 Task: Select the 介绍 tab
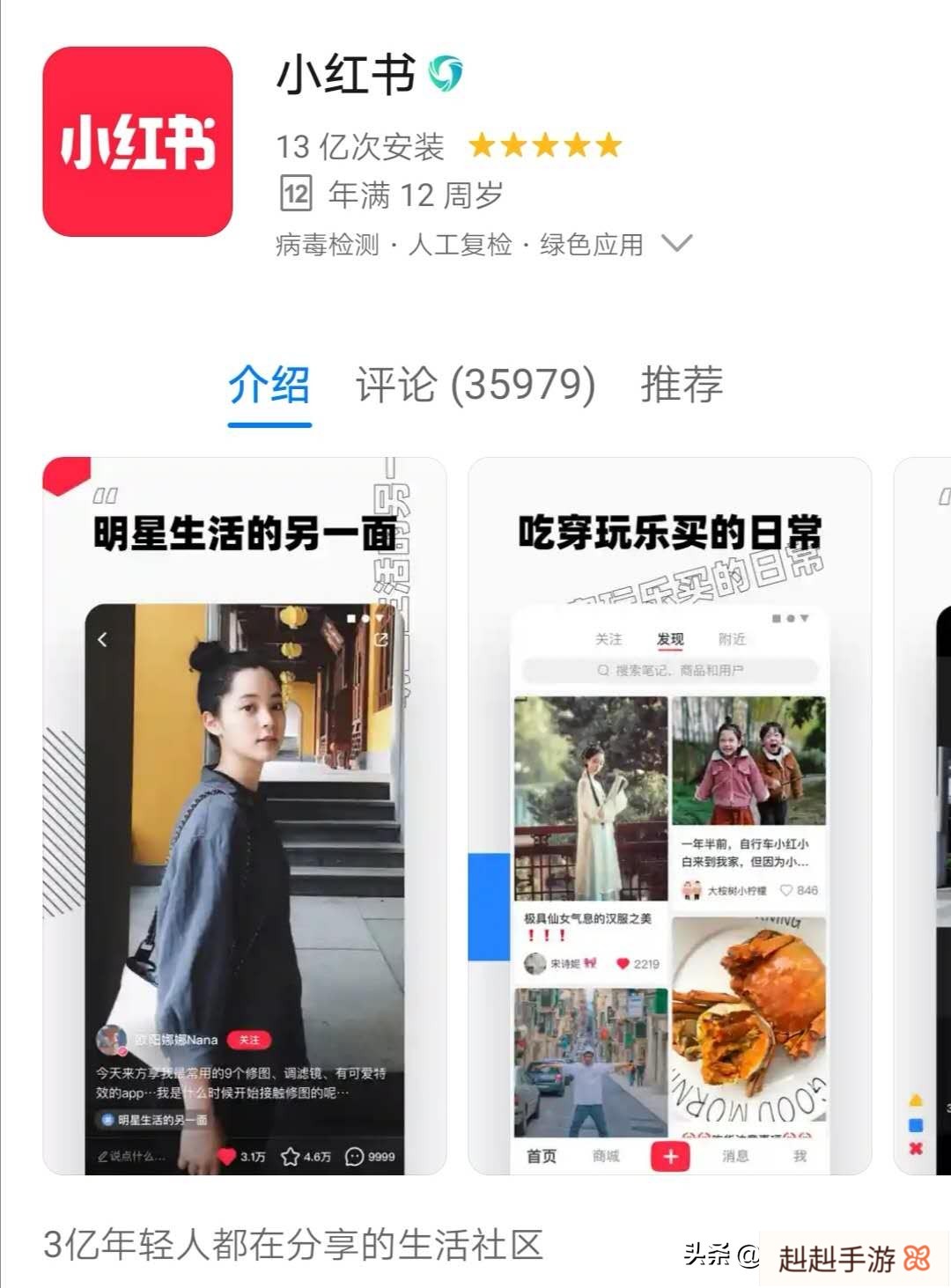click(269, 385)
